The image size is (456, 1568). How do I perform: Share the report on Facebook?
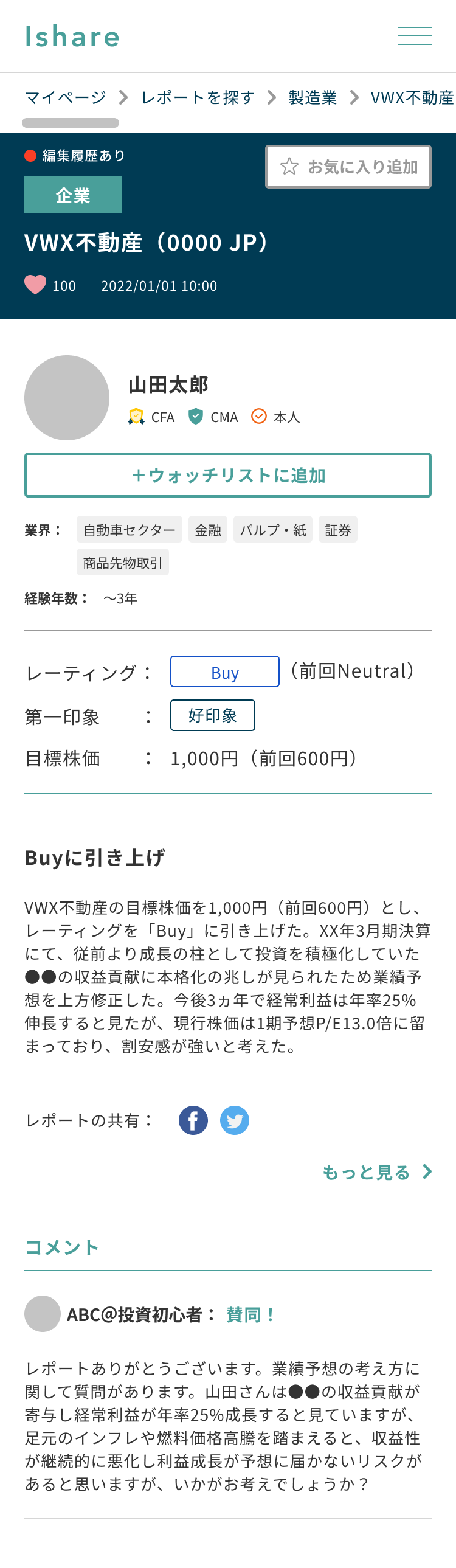point(193,1120)
